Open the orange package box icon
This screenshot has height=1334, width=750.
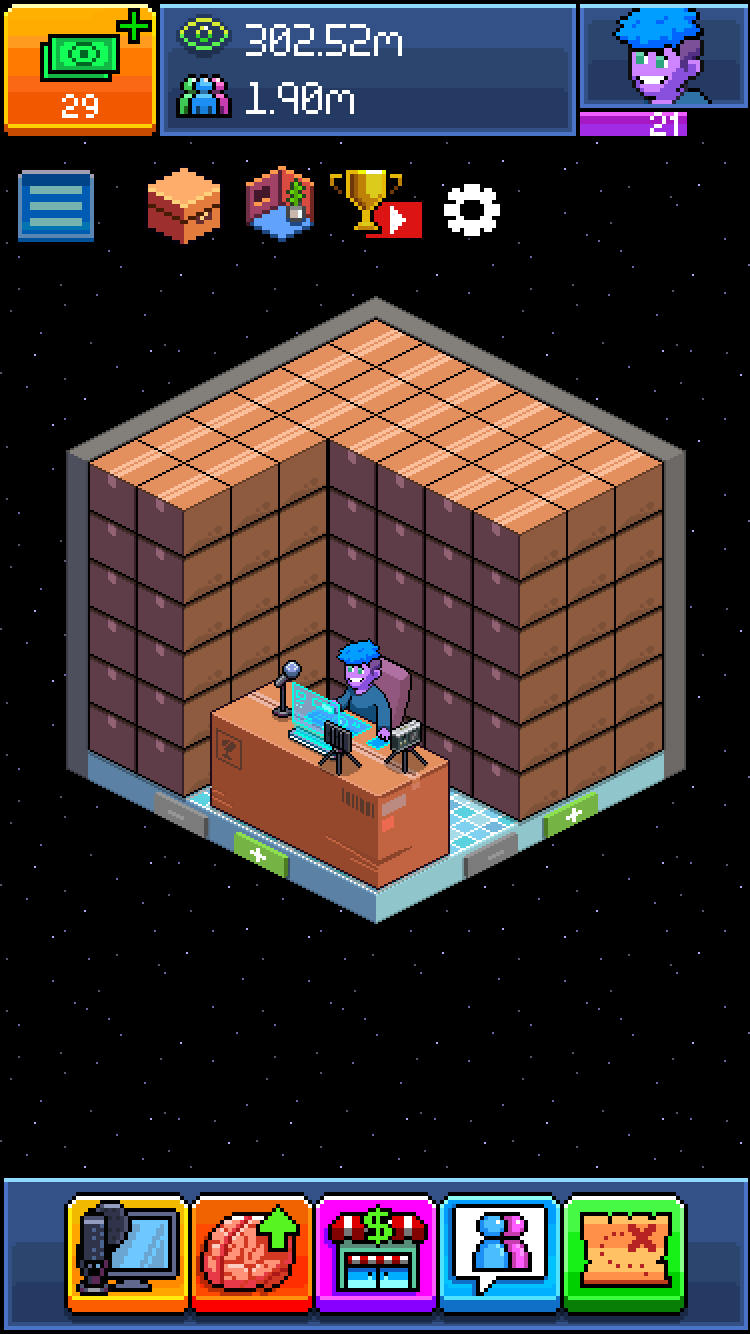(x=183, y=204)
